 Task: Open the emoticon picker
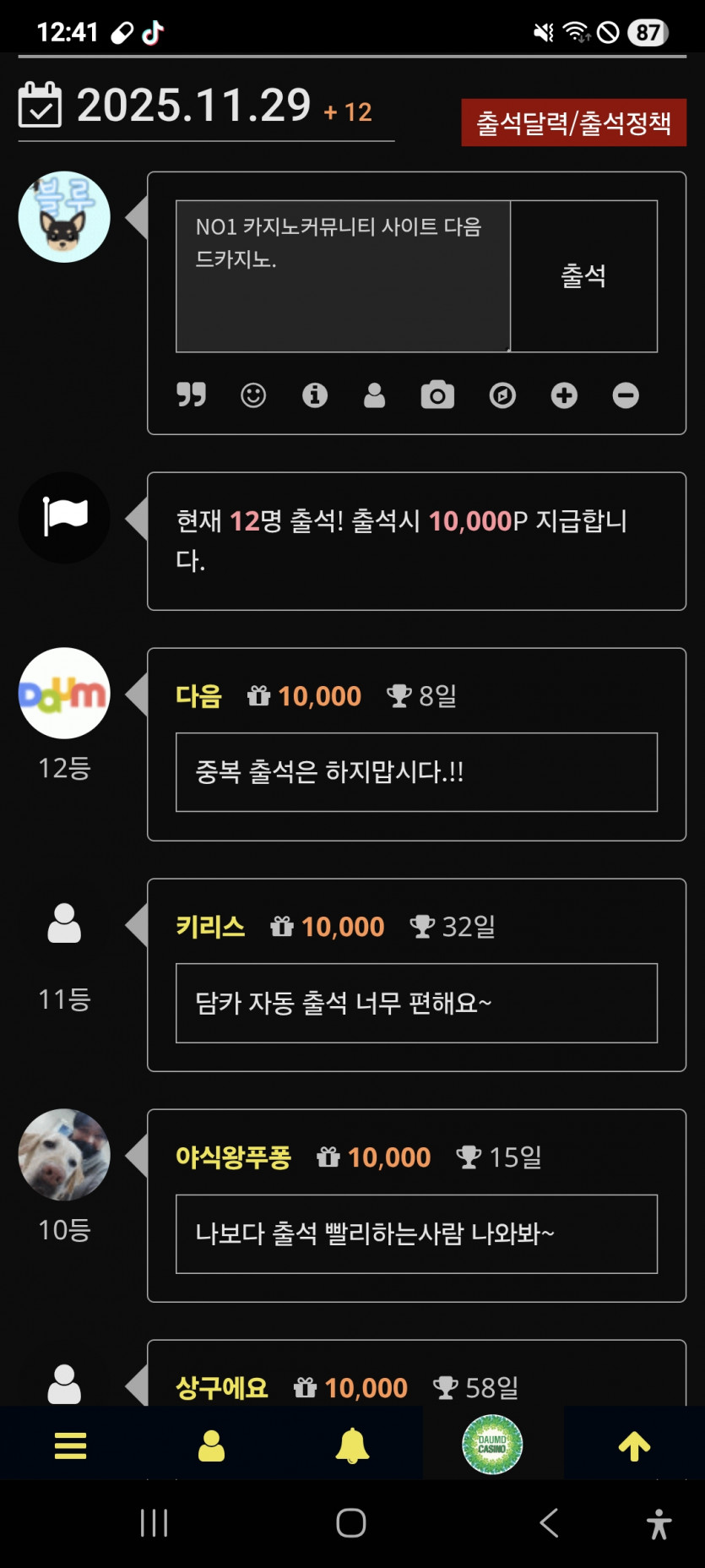tap(253, 395)
